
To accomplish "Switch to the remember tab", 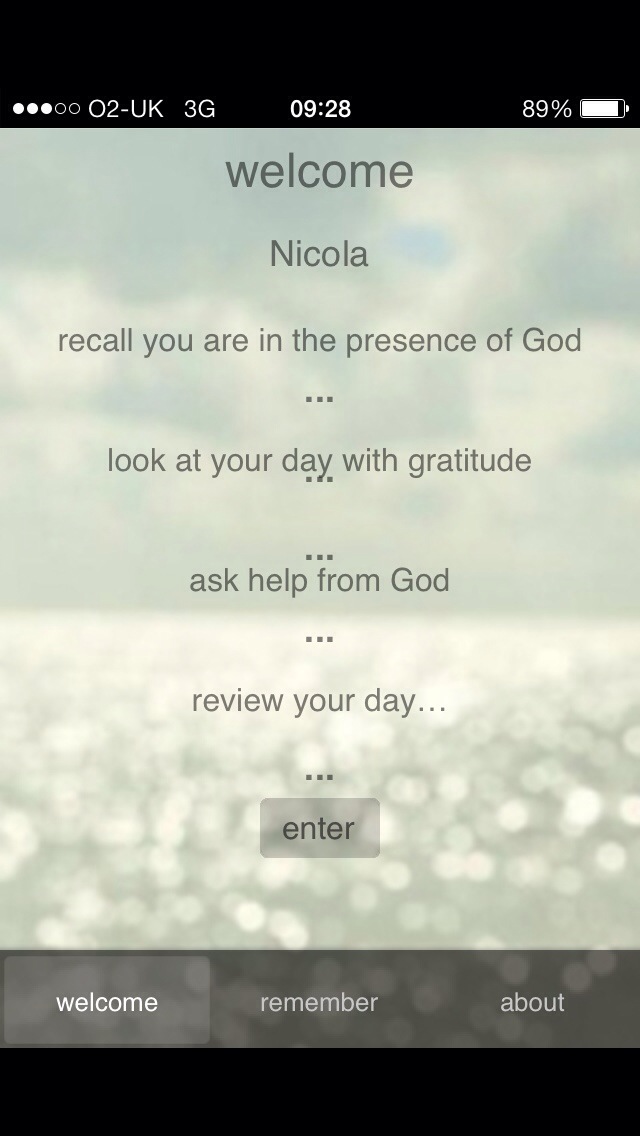I will pyautogui.click(x=319, y=1002).
